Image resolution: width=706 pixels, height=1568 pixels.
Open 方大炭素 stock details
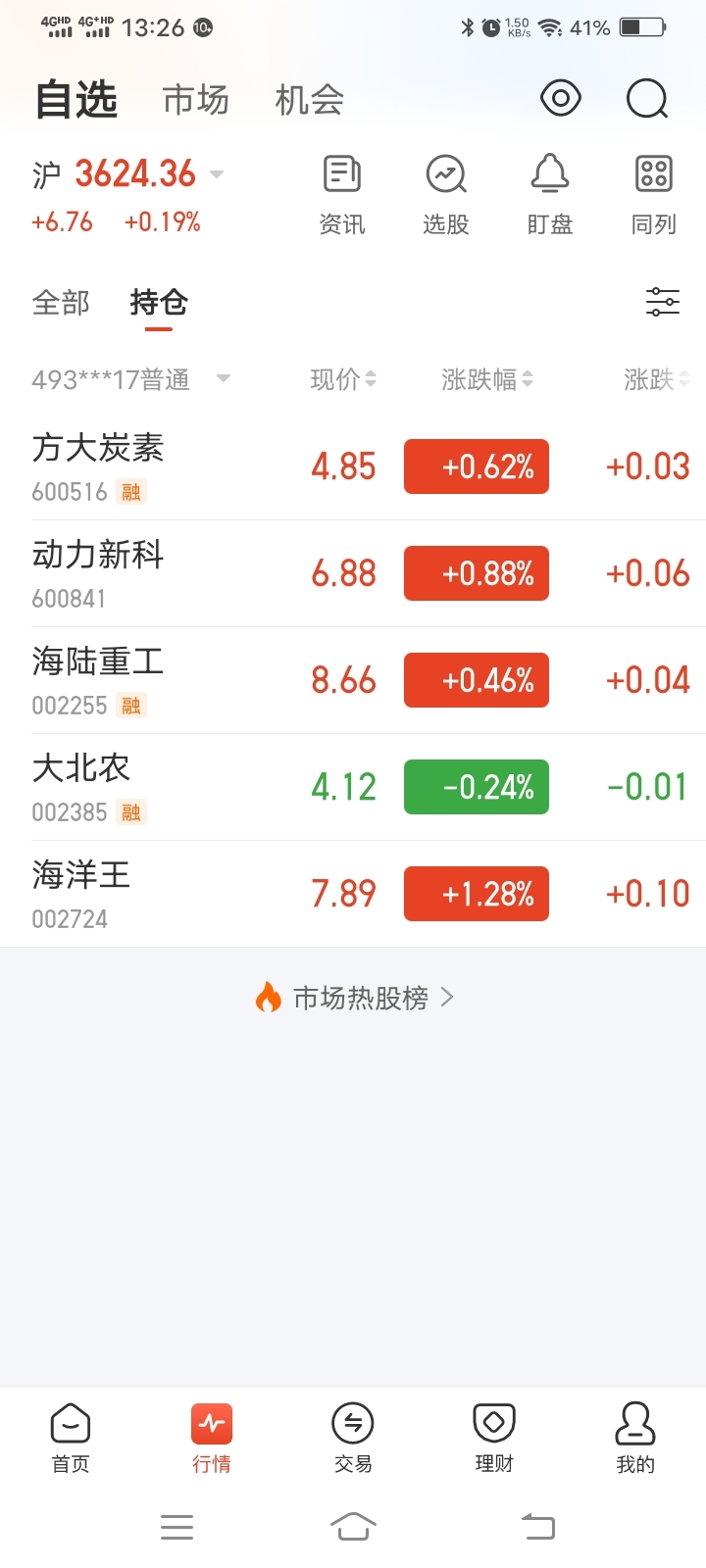(353, 466)
